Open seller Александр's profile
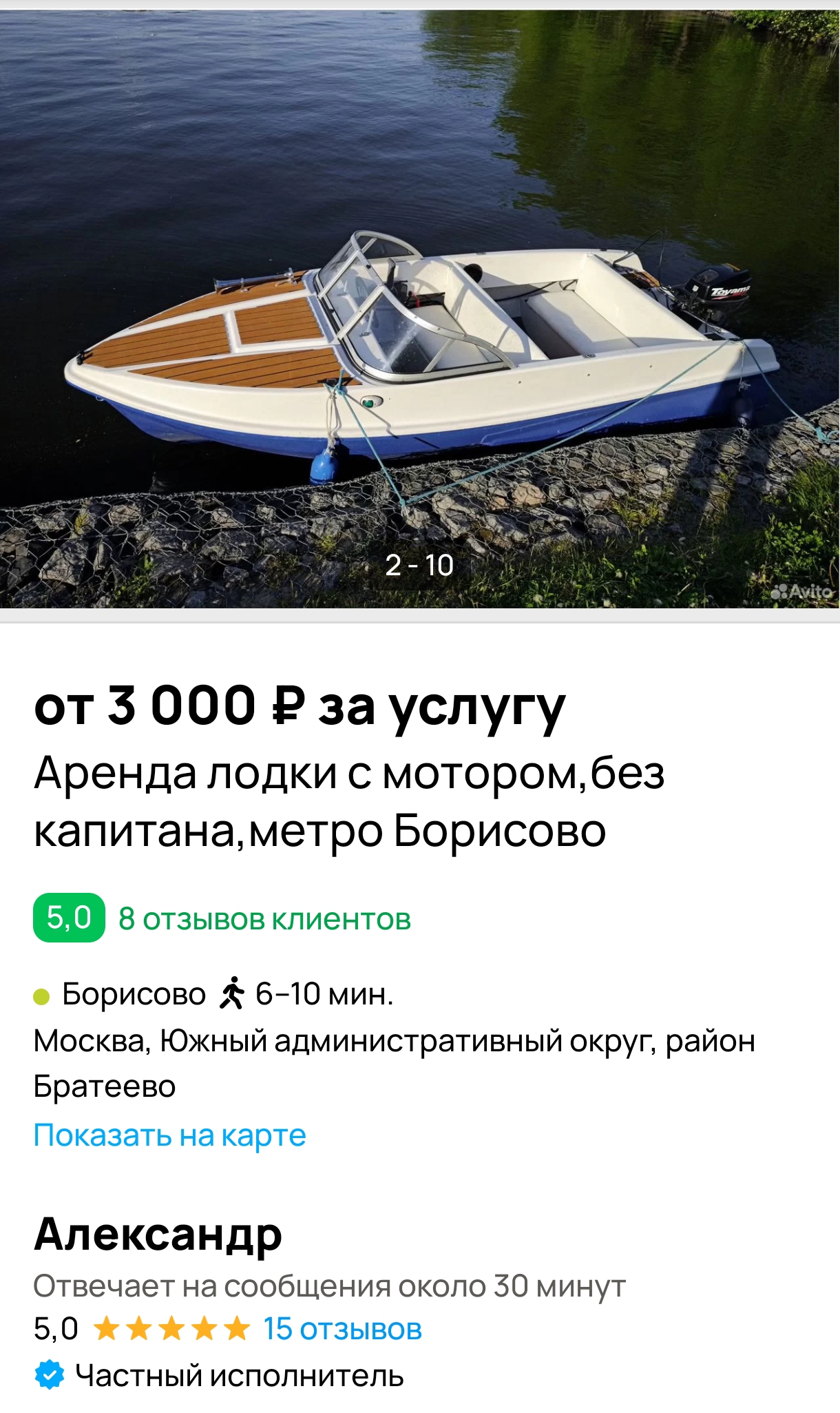Image resolution: width=840 pixels, height=1413 pixels. click(158, 1234)
